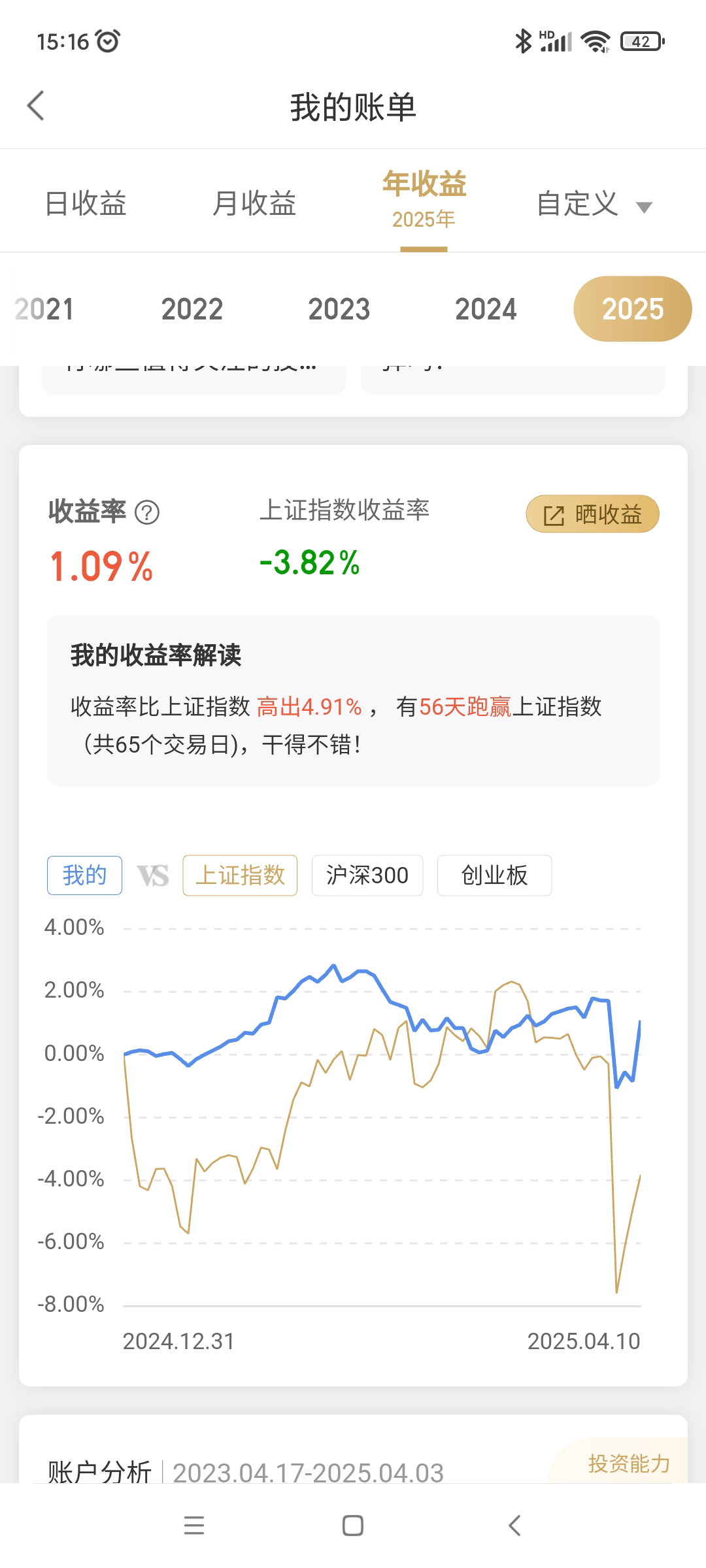
Task: Compare against 创业板
Action: tap(494, 875)
